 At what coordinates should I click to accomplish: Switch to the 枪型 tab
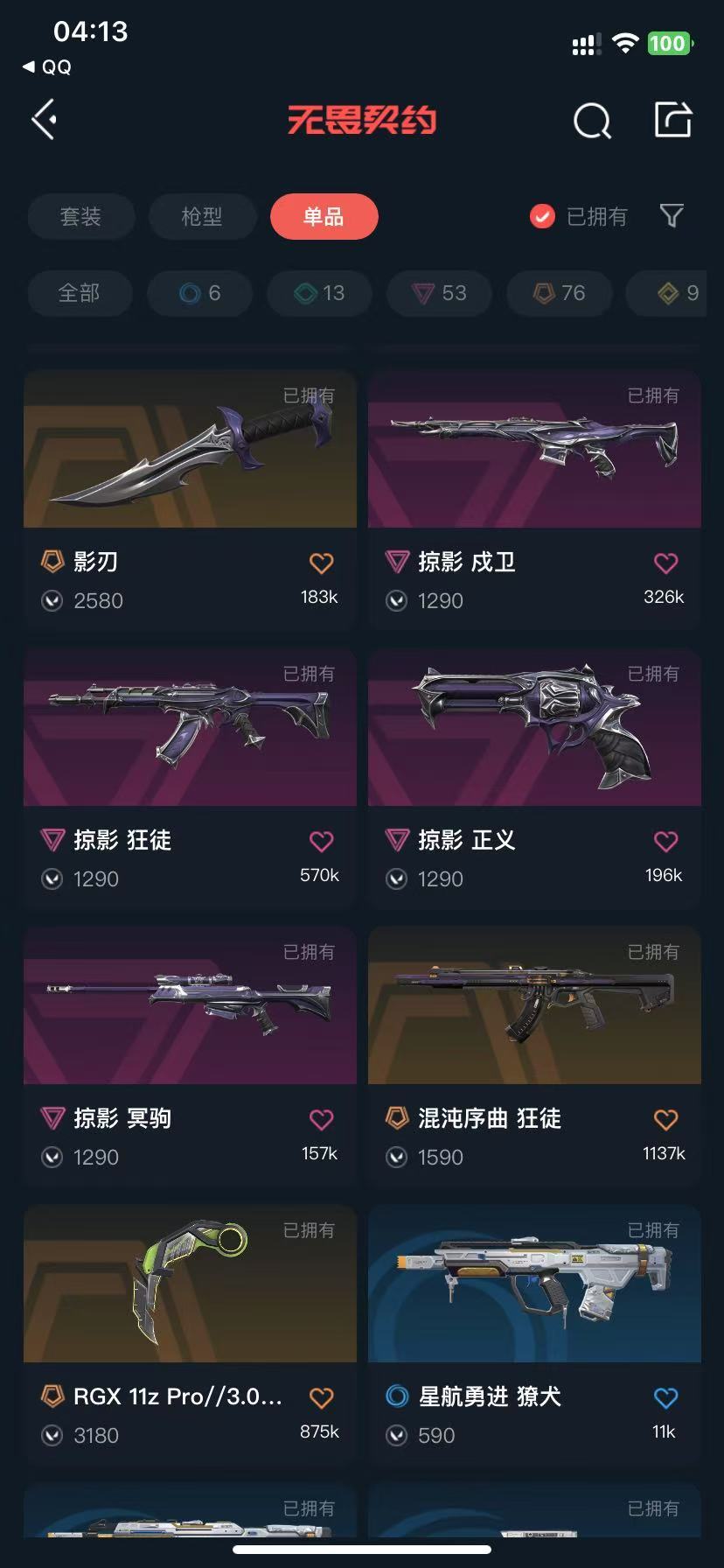click(x=202, y=216)
